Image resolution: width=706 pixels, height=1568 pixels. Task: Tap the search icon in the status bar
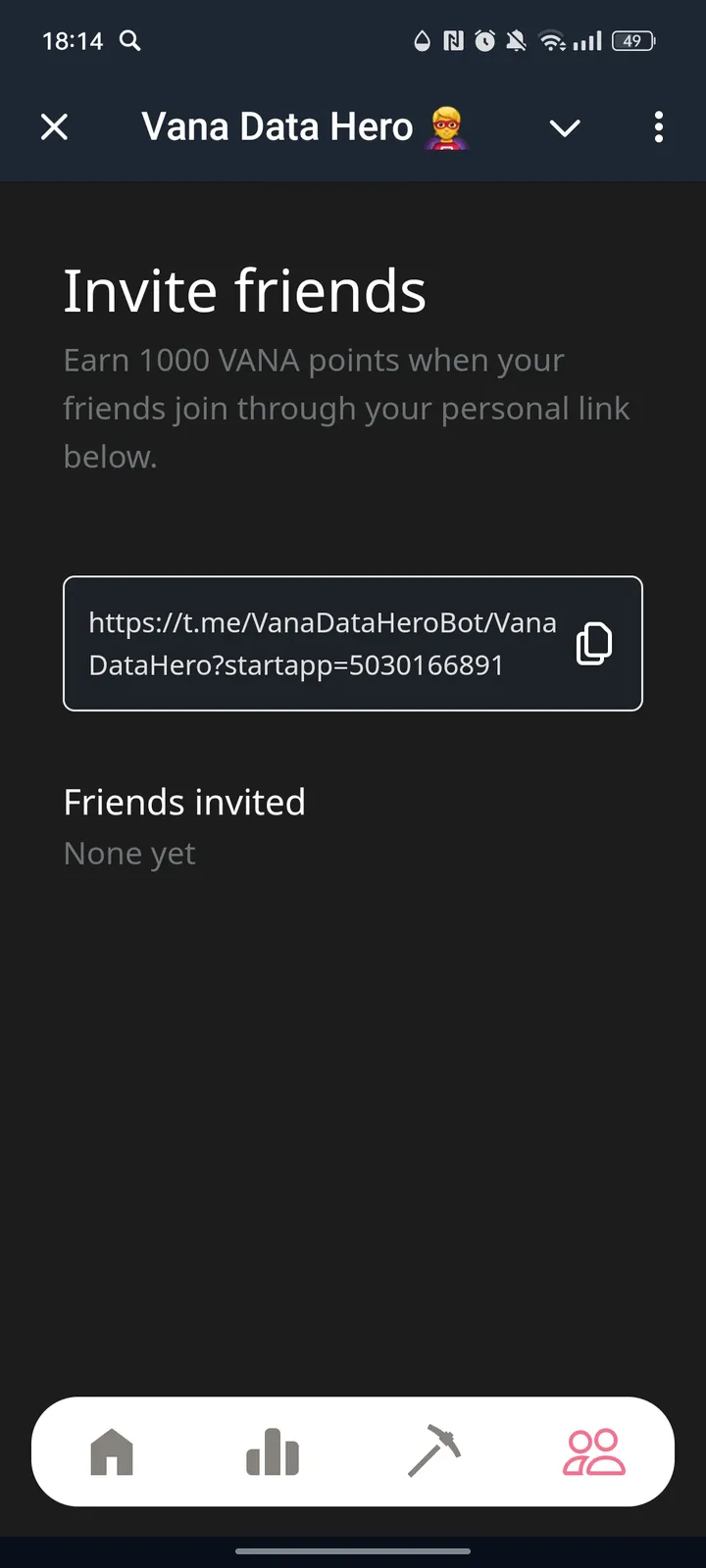coord(128,41)
